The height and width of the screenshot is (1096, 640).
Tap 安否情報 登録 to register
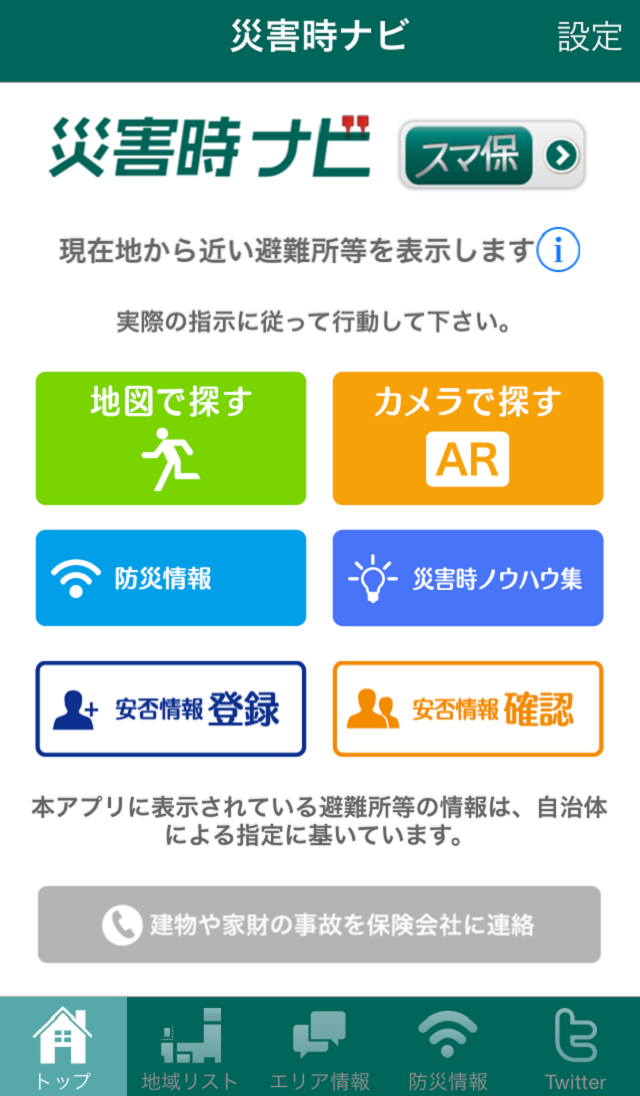click(x=171, y=709)
